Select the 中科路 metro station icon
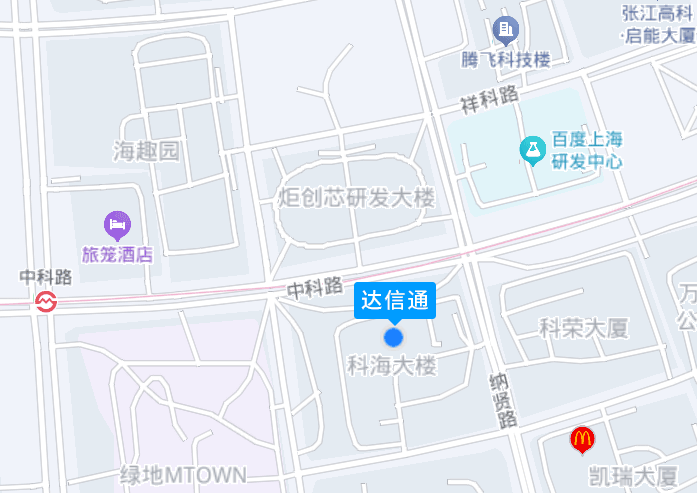Image resolution: width=697 pixels, height=493 pixels. pyautogui.click(x=46, y=301)
